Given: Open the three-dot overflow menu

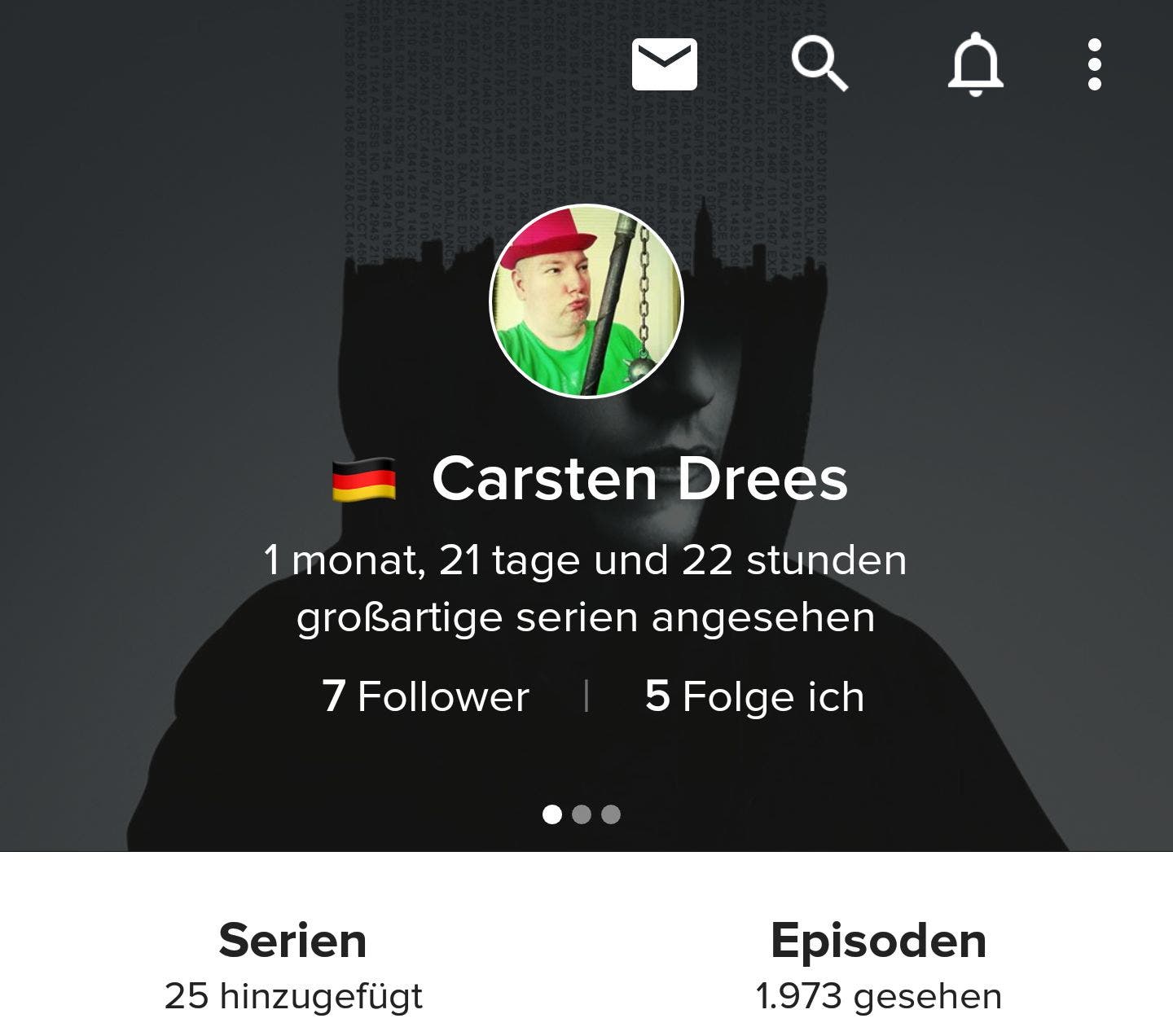Looking at the screenshot, I should point(1094,64).
